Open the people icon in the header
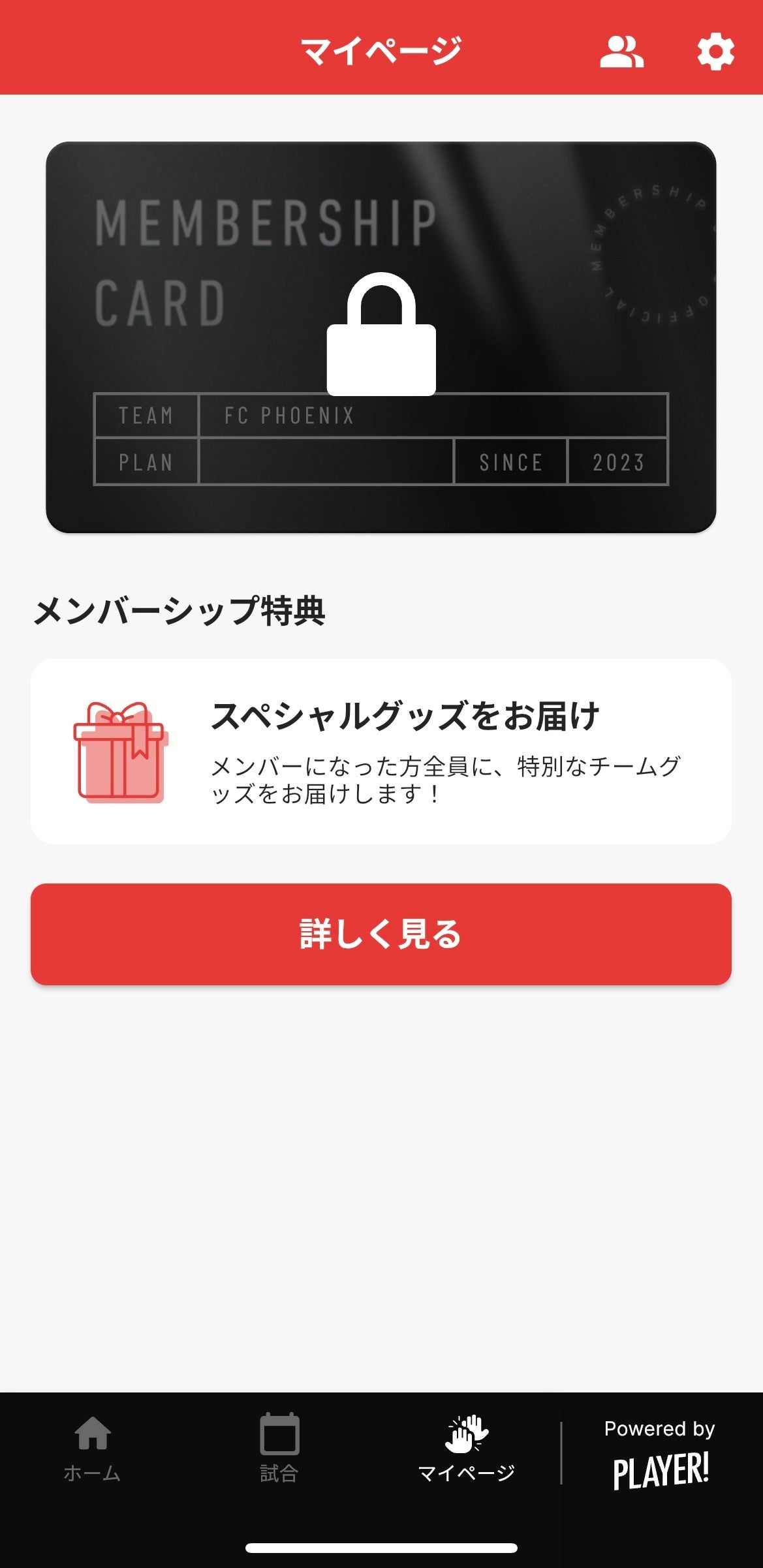This screenshot has height=1568, width=763. point(621,52)
